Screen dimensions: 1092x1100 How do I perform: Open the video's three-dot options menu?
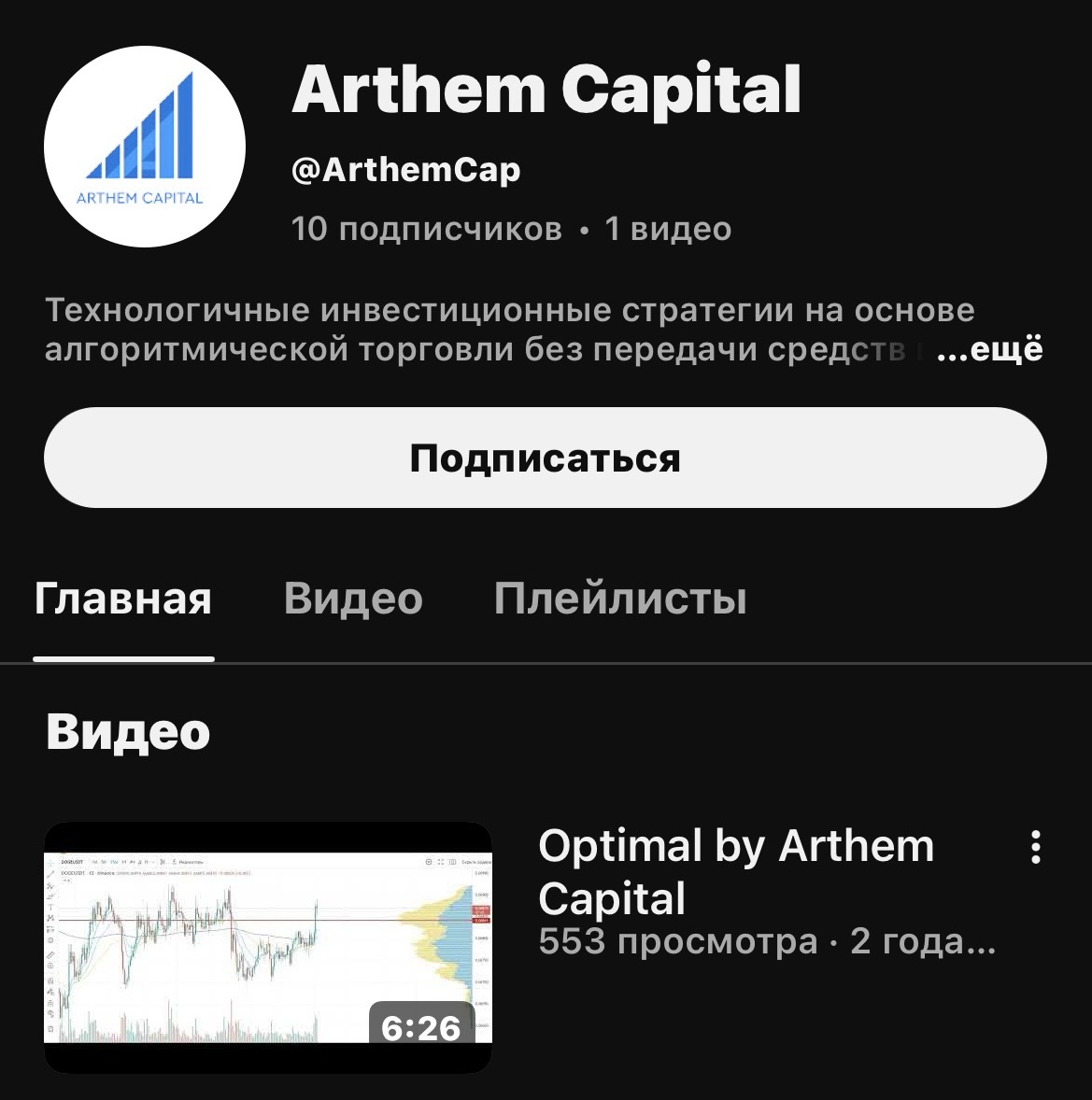point(1035,847)
